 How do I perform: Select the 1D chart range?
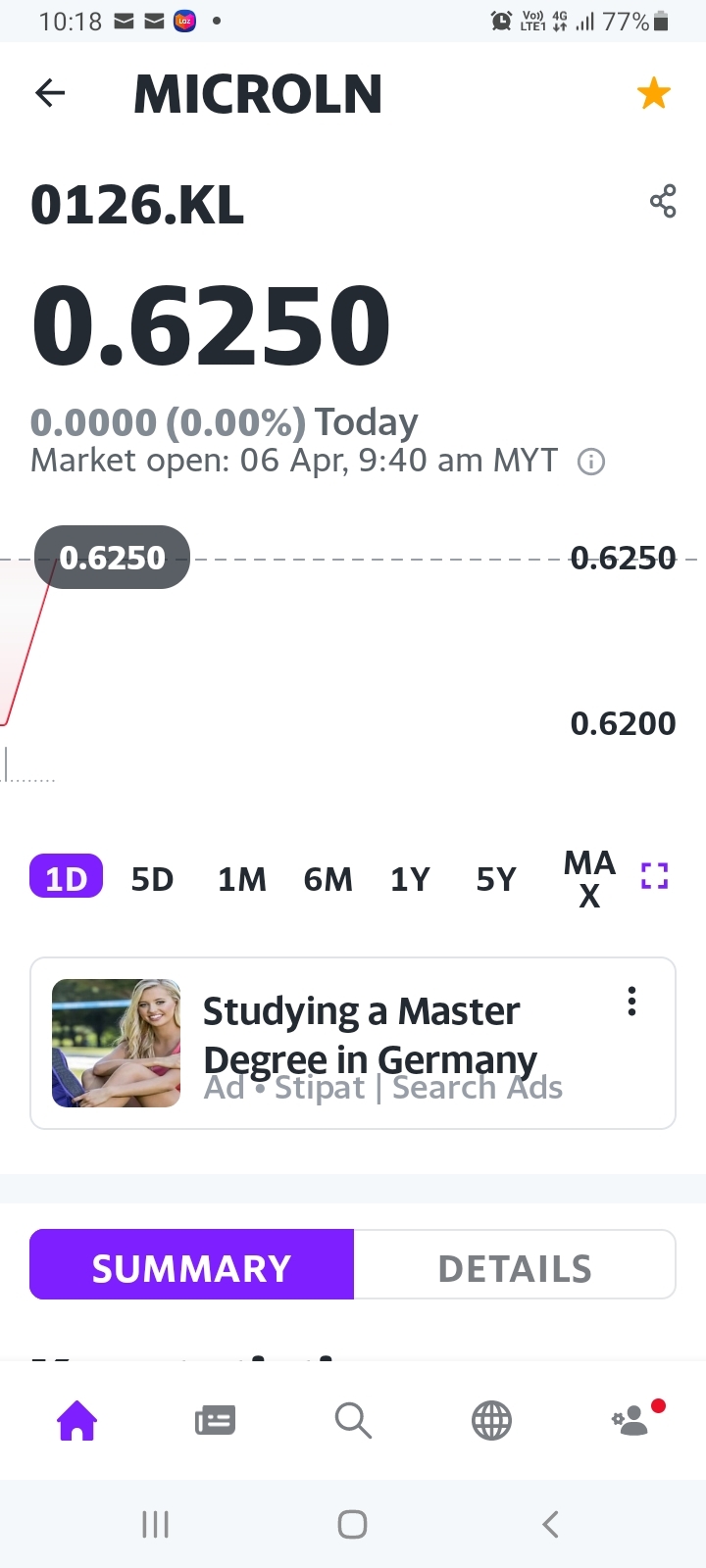66,878
